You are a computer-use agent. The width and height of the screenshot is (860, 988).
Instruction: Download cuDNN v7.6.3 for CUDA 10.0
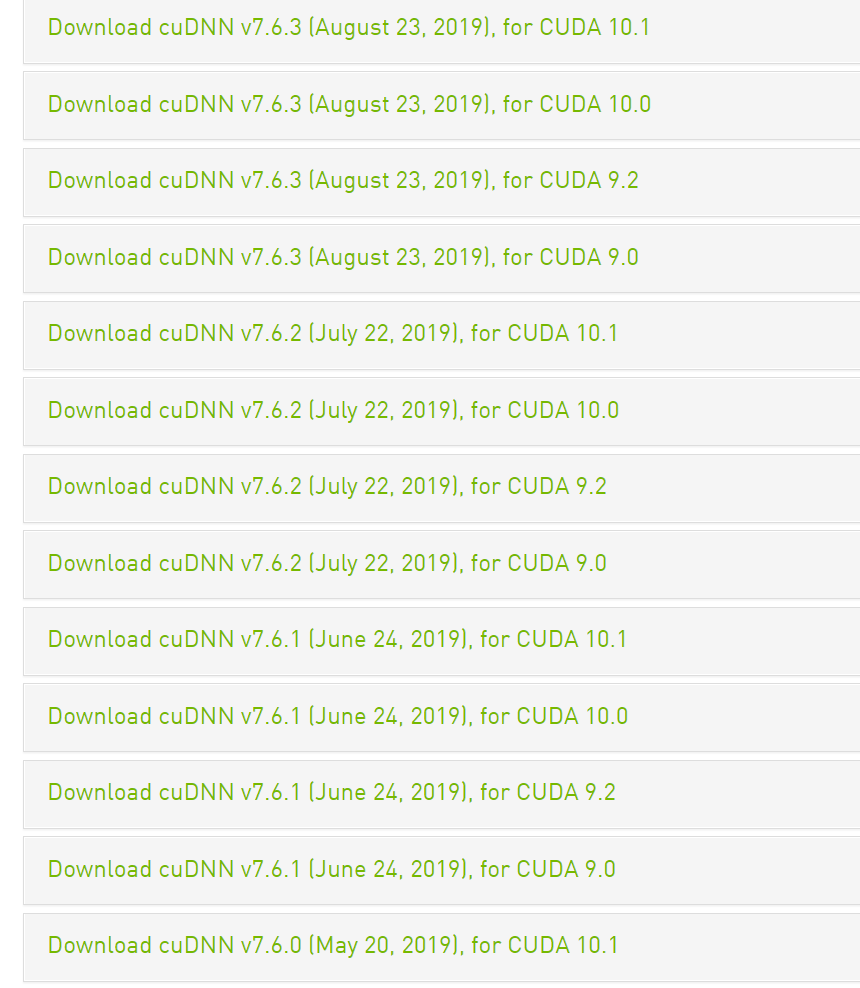[x=348, y=104]
